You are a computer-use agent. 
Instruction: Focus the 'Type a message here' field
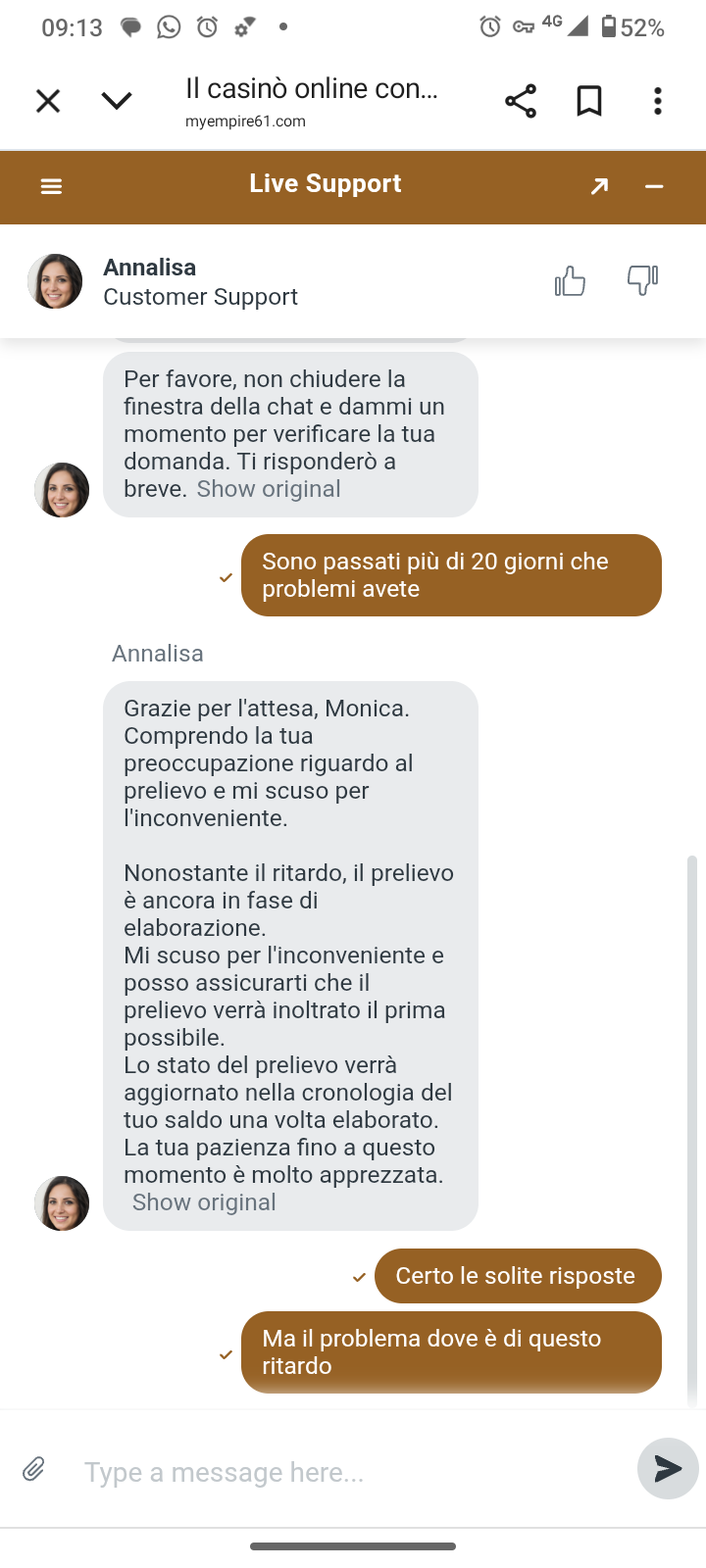coord(343,1472)
